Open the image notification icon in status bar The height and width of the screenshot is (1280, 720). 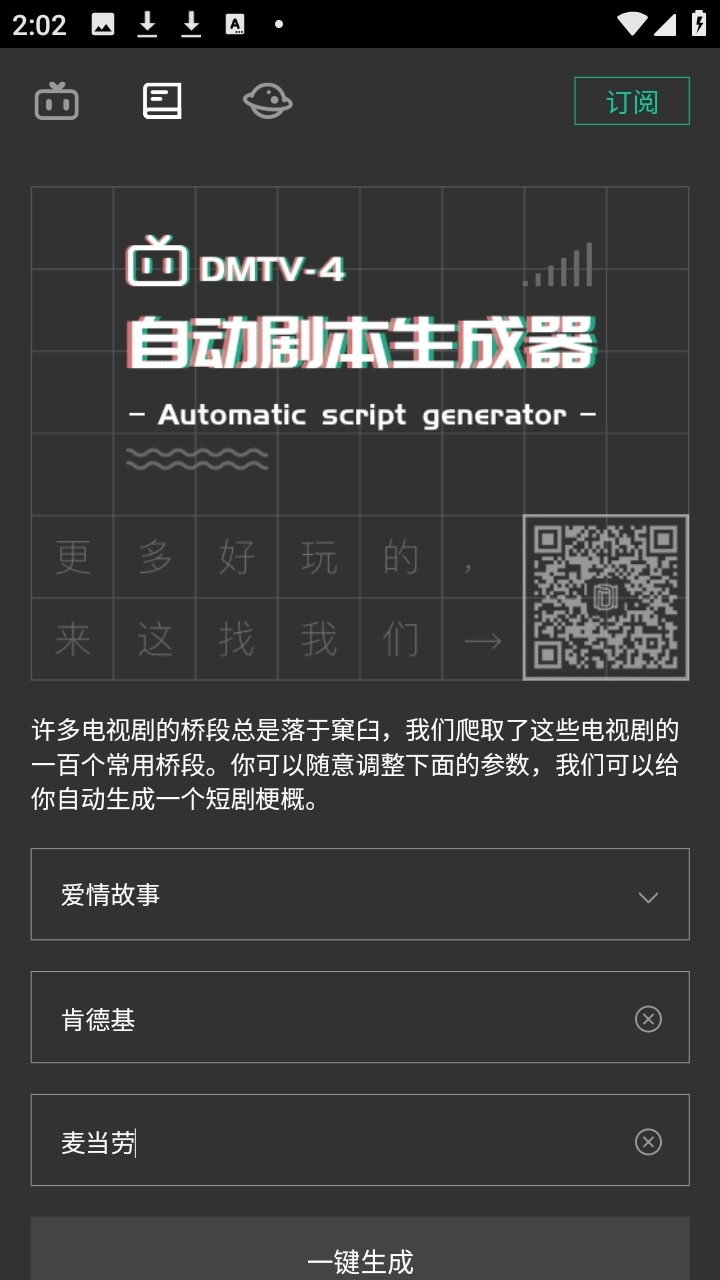104,24
